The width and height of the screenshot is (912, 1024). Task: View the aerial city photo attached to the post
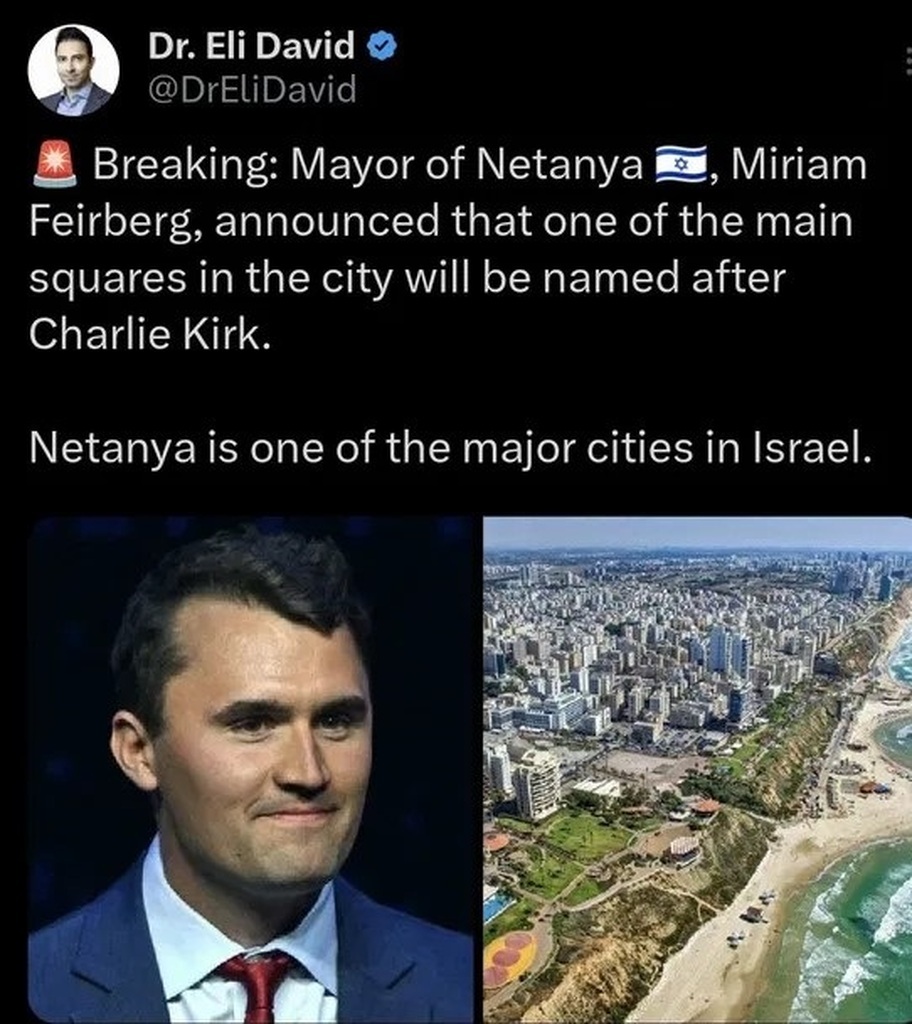pyautogui.click(x=697, y=770)
